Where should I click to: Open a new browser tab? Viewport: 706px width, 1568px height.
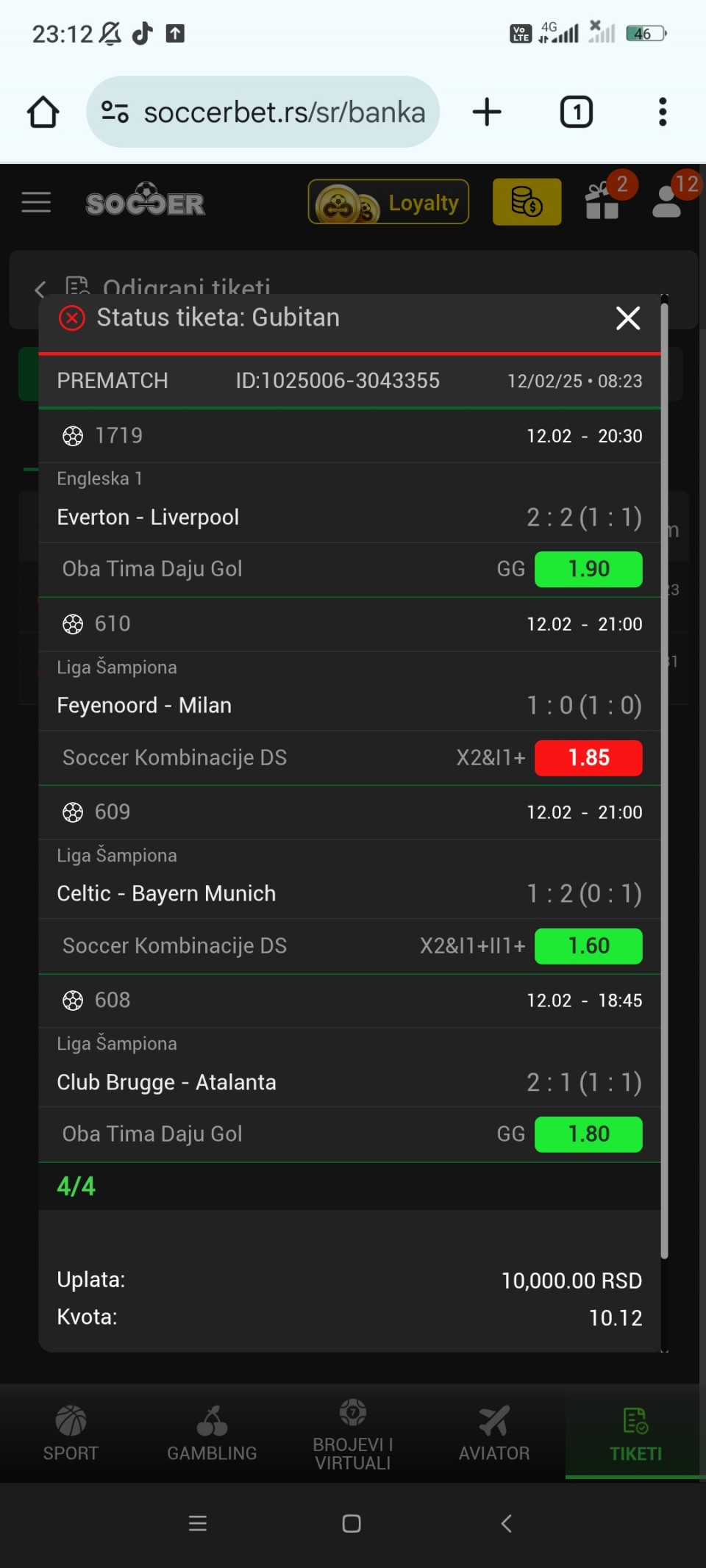tap(487, 112)
